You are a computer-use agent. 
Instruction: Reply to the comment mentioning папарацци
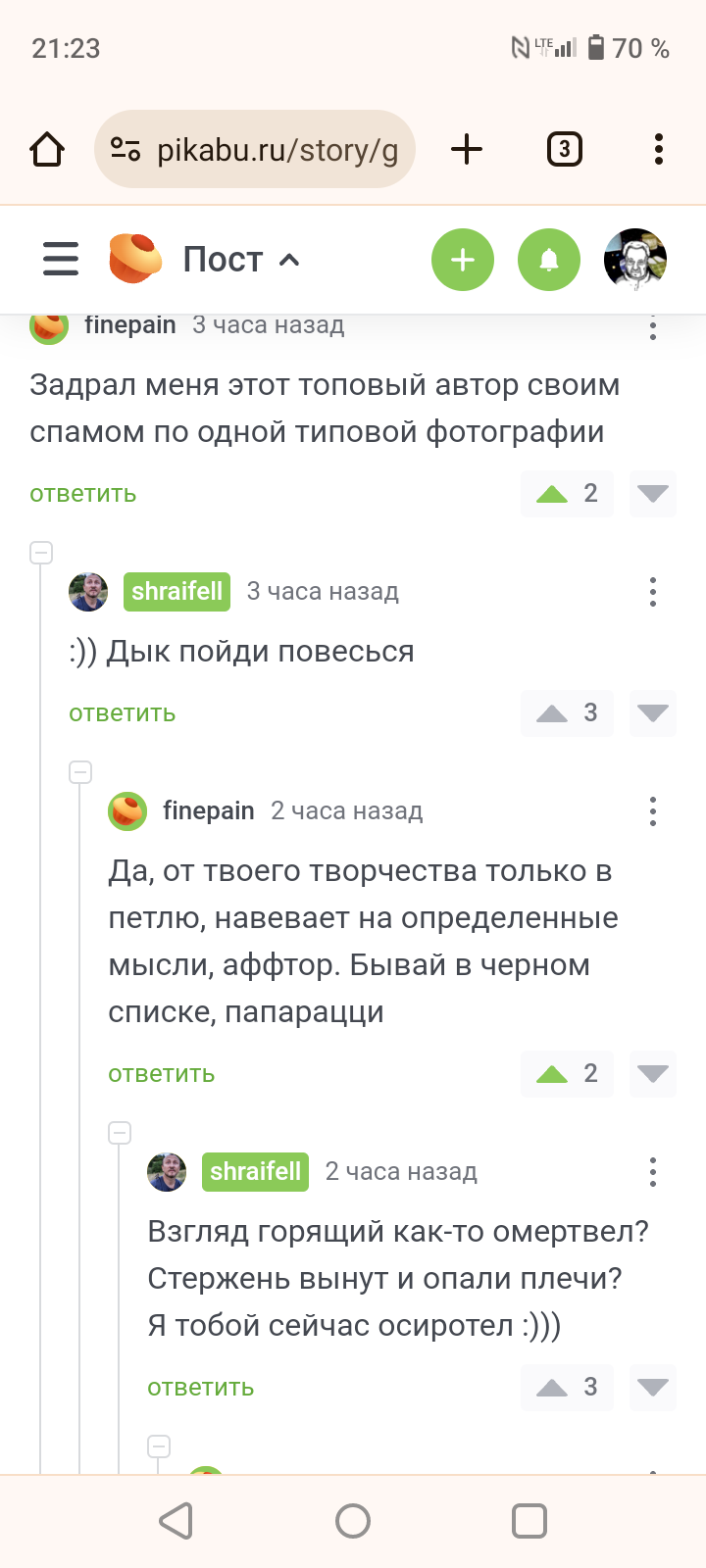coord(162,1074)
